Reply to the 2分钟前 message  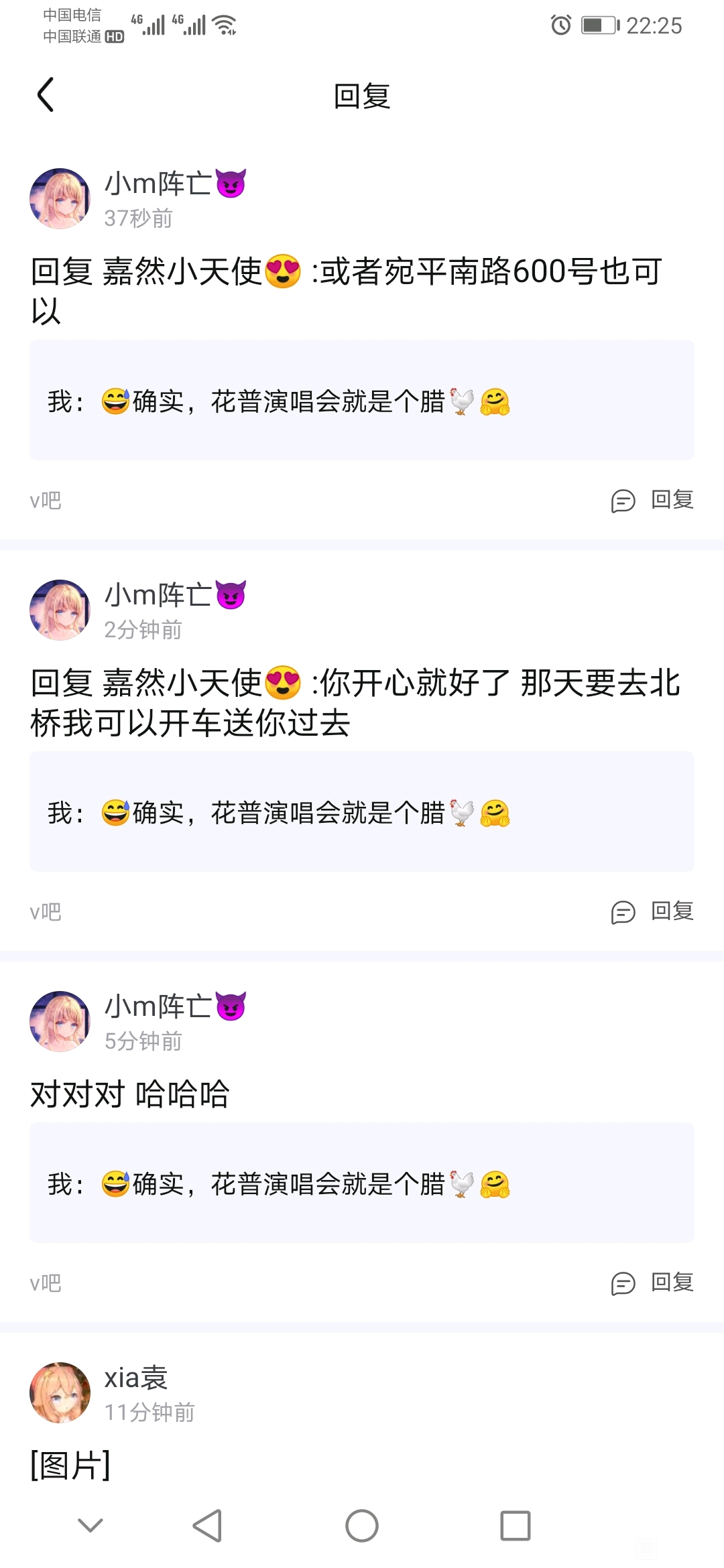tap(653, 911)
